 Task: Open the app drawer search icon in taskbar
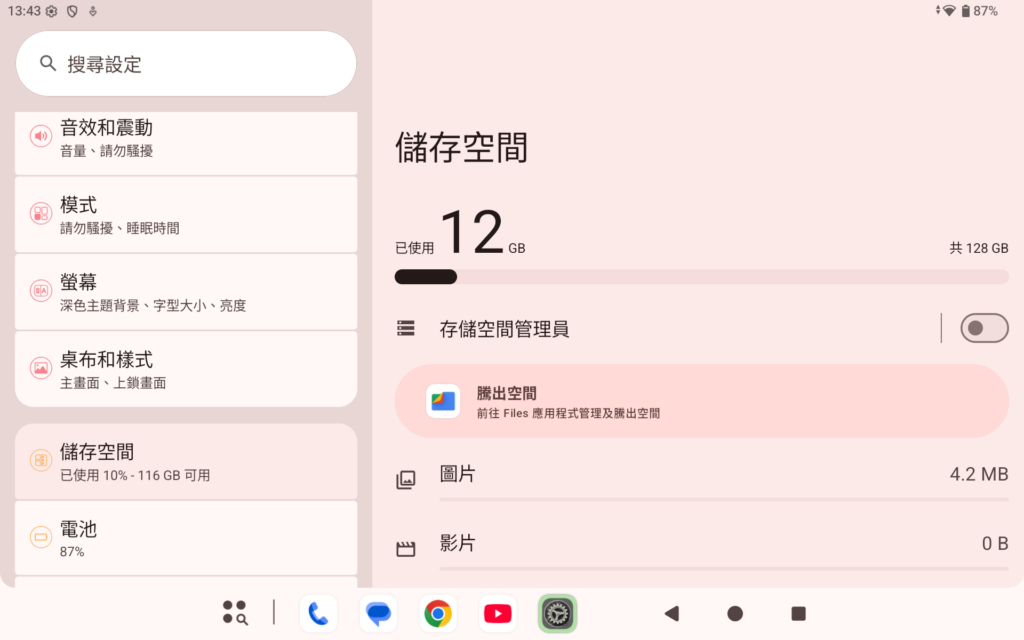tap(235, 613)
